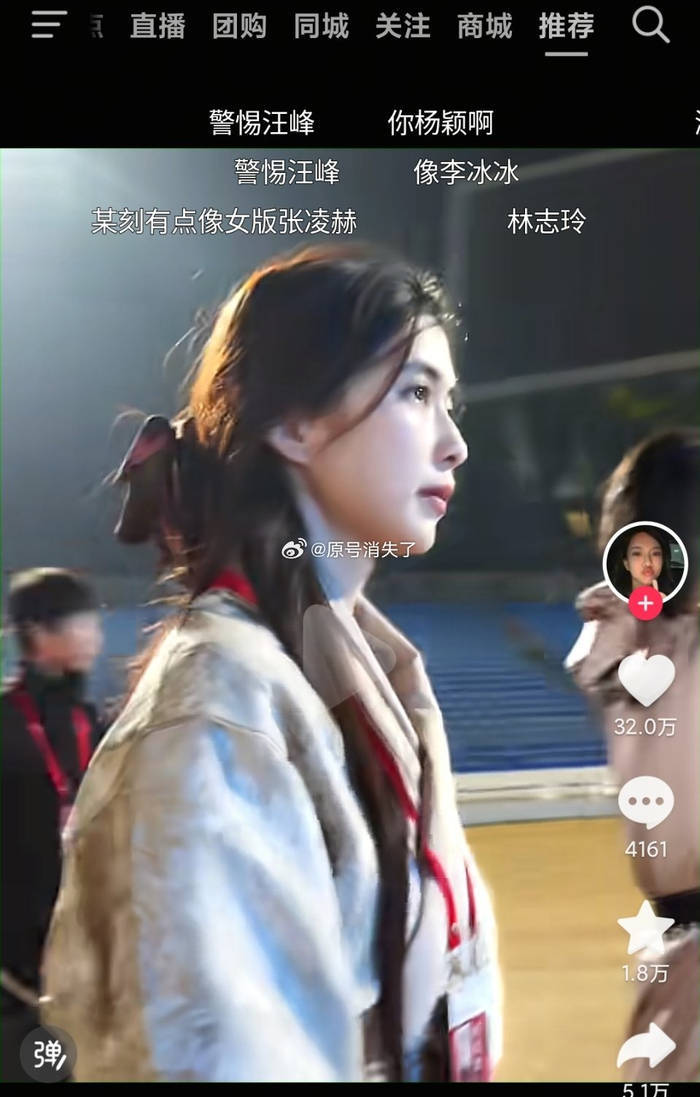Open the search magnifier
This screenshot has height=1097, width=700.
(x=650, y=25)
